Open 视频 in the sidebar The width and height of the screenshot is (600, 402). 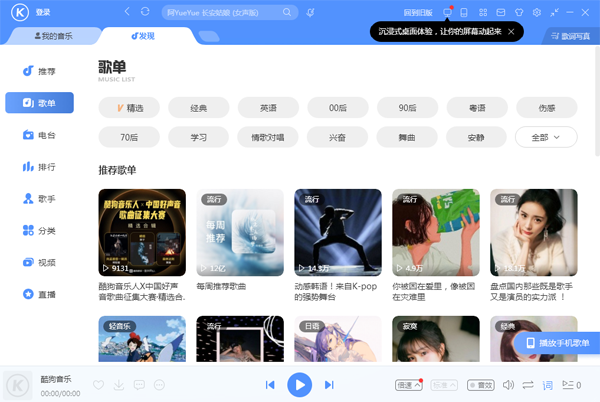click(x=39, y=262)
